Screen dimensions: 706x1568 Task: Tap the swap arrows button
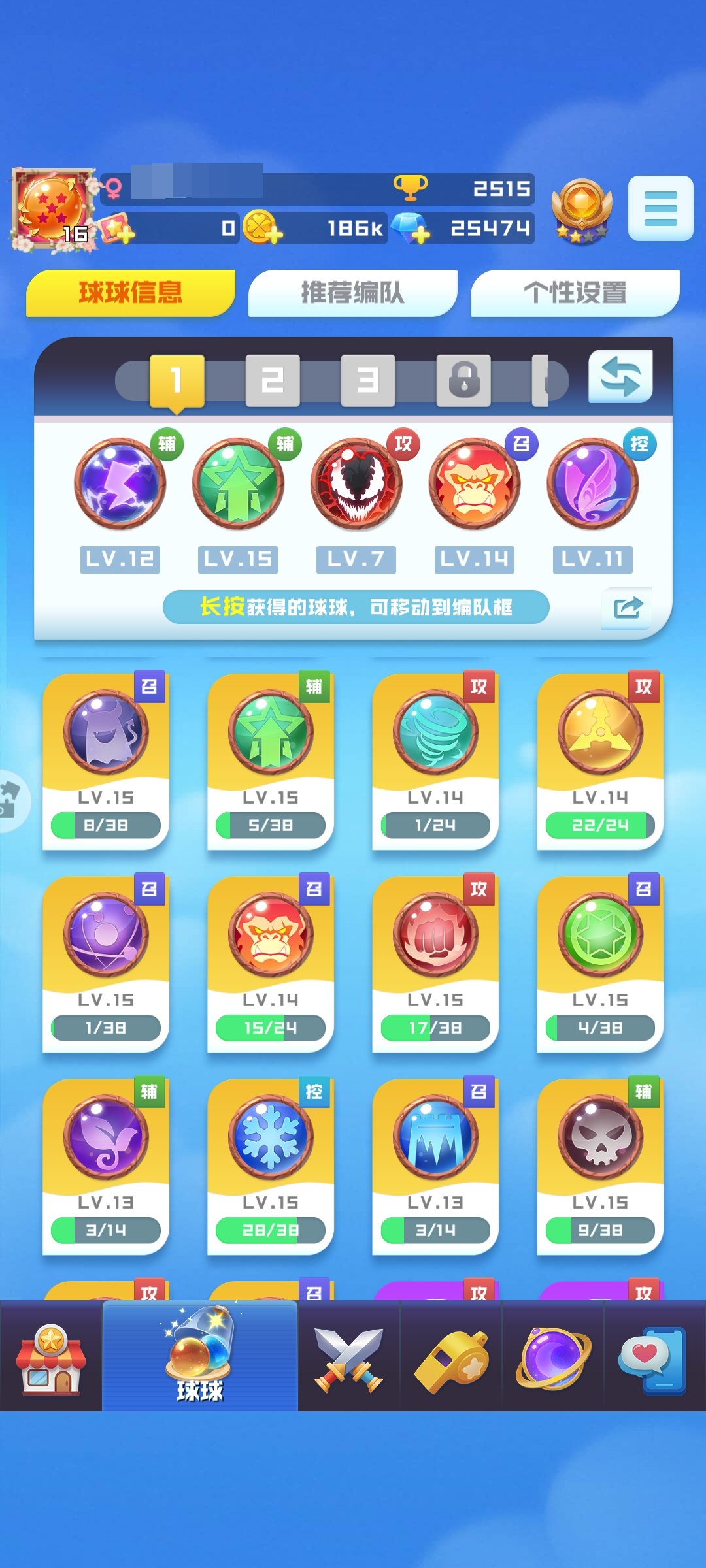pos(620,377)
